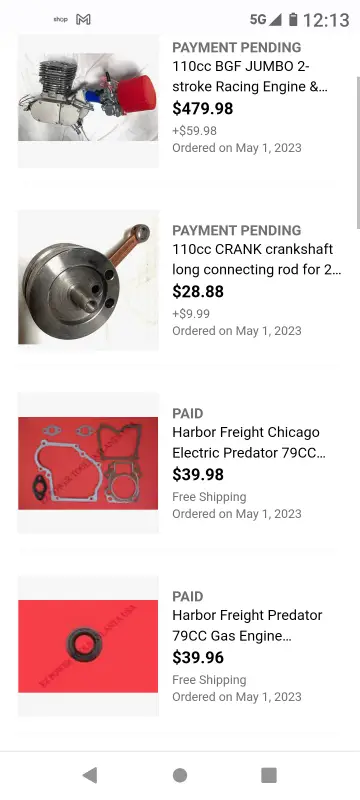Go to the home screen
This screenshot has width=360, height=800.
(179, 775)
